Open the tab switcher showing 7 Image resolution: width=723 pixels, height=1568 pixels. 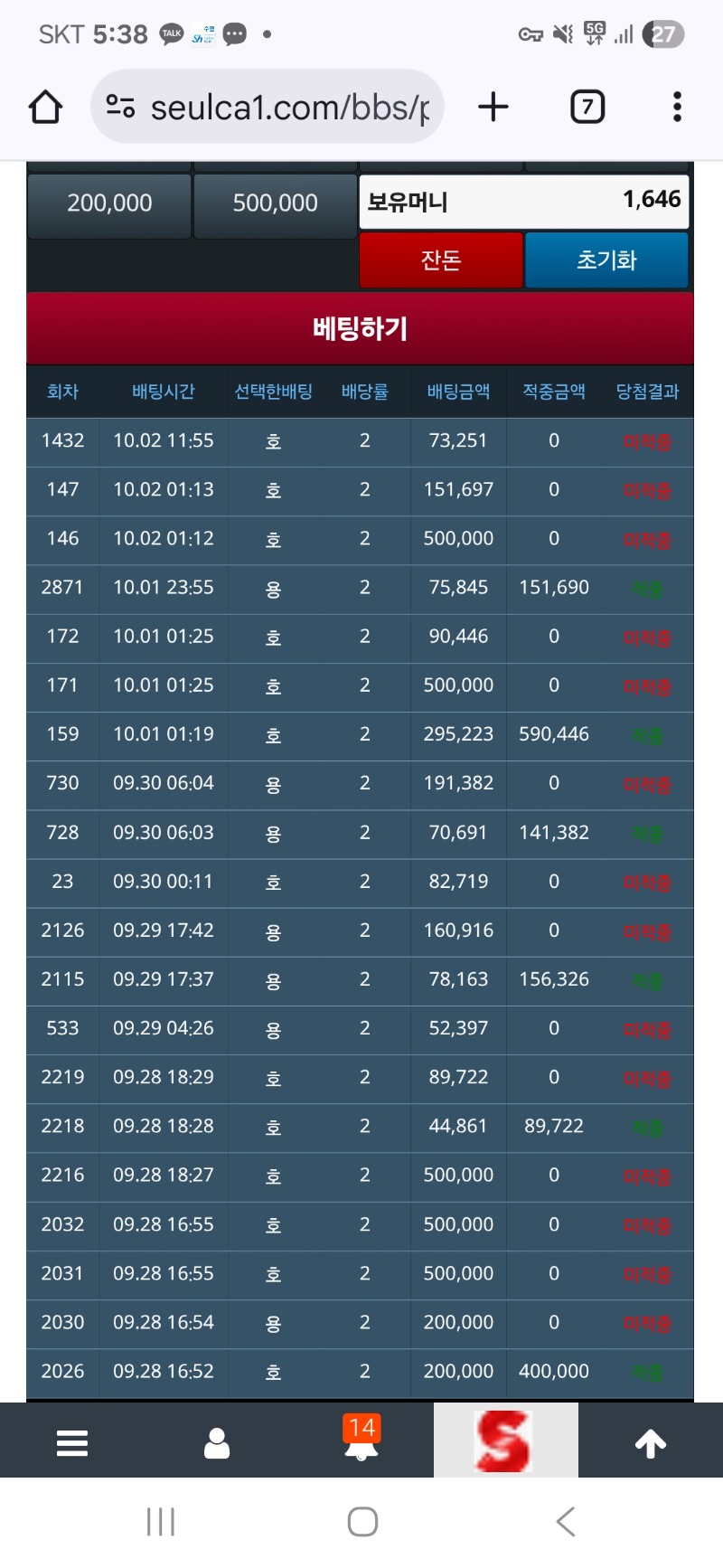(587, 108)
